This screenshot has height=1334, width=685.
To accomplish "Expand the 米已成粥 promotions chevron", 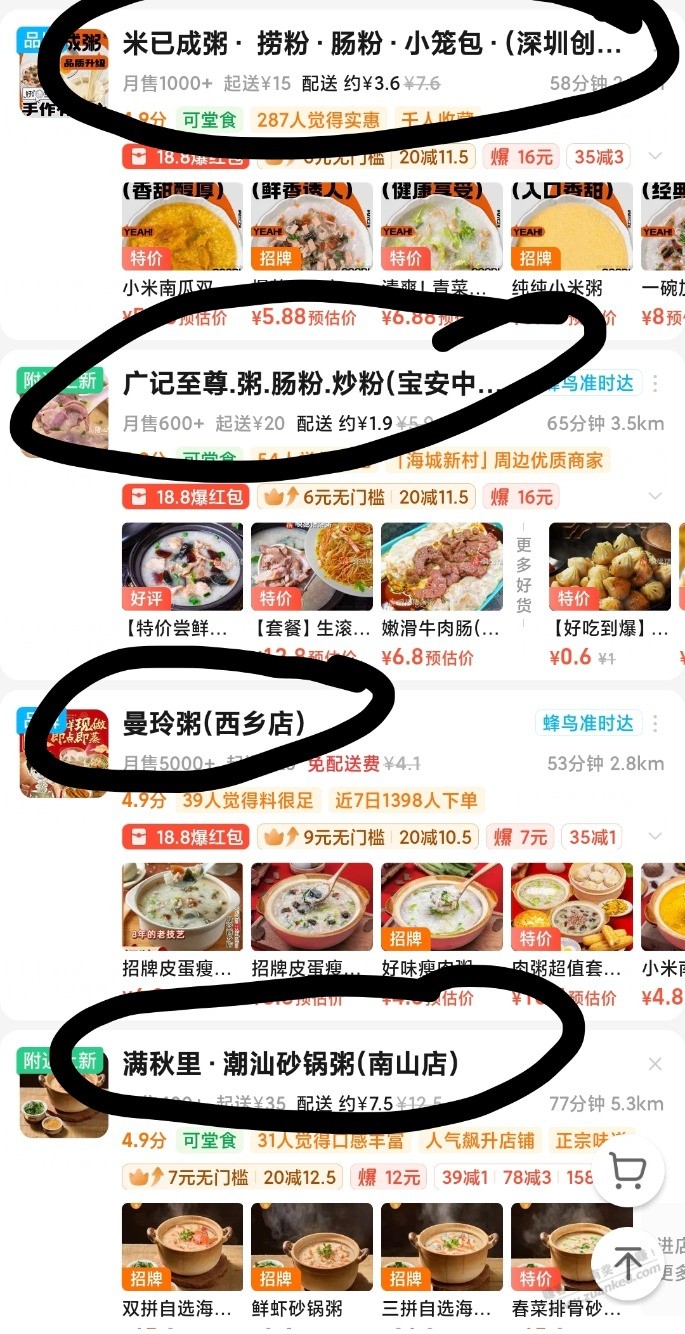I will (x=655, y=156).
